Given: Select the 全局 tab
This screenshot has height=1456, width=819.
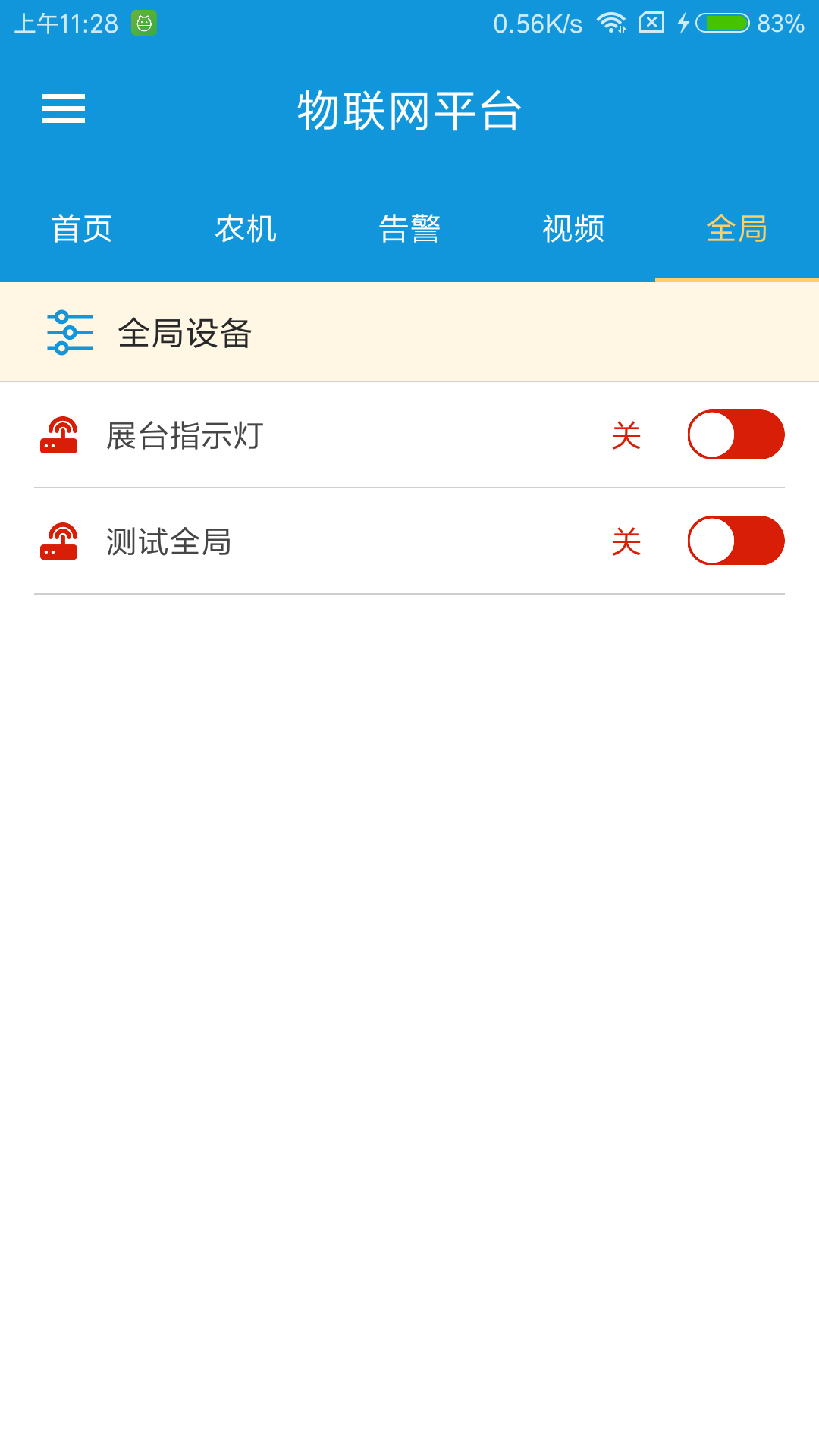Looking at the screenshot, I should click(737, 228).
